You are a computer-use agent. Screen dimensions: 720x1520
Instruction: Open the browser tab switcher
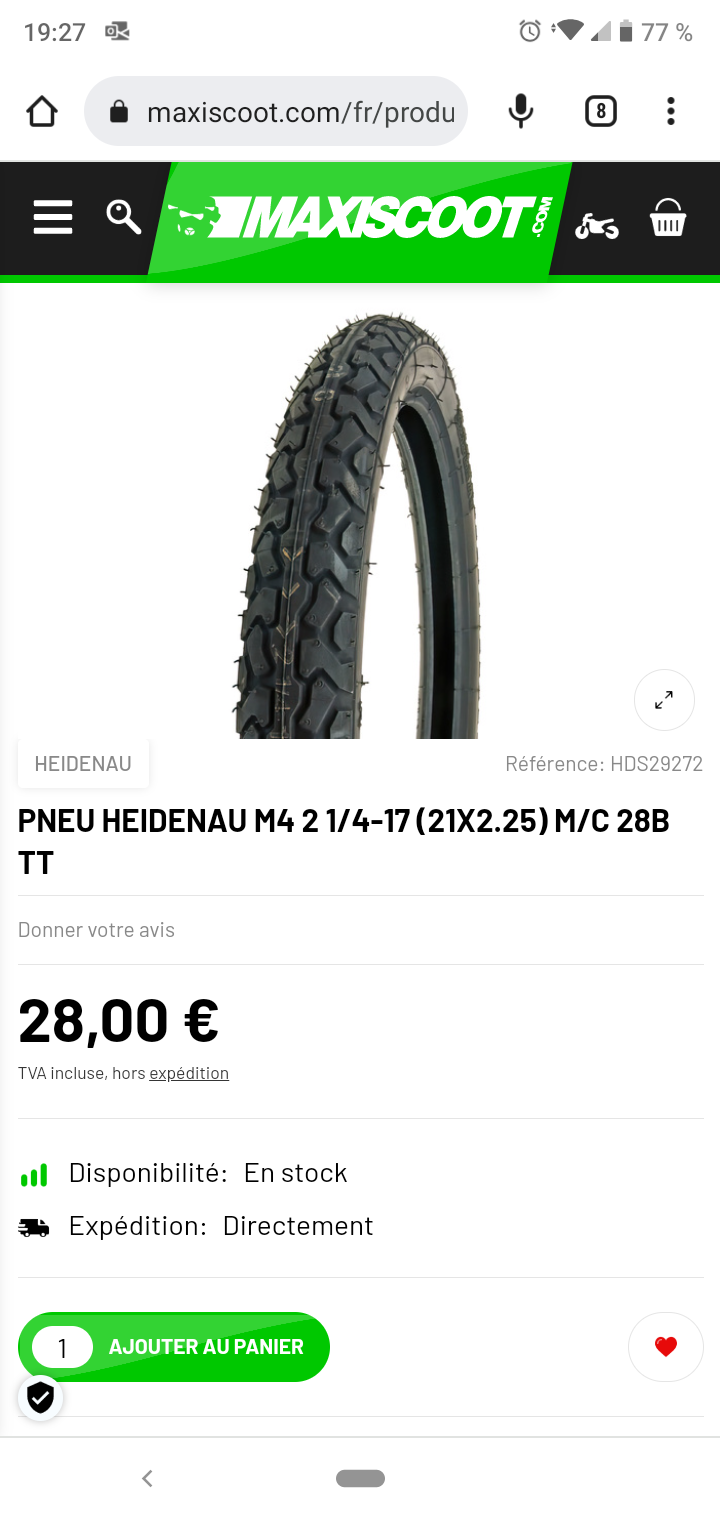(600, 111)
